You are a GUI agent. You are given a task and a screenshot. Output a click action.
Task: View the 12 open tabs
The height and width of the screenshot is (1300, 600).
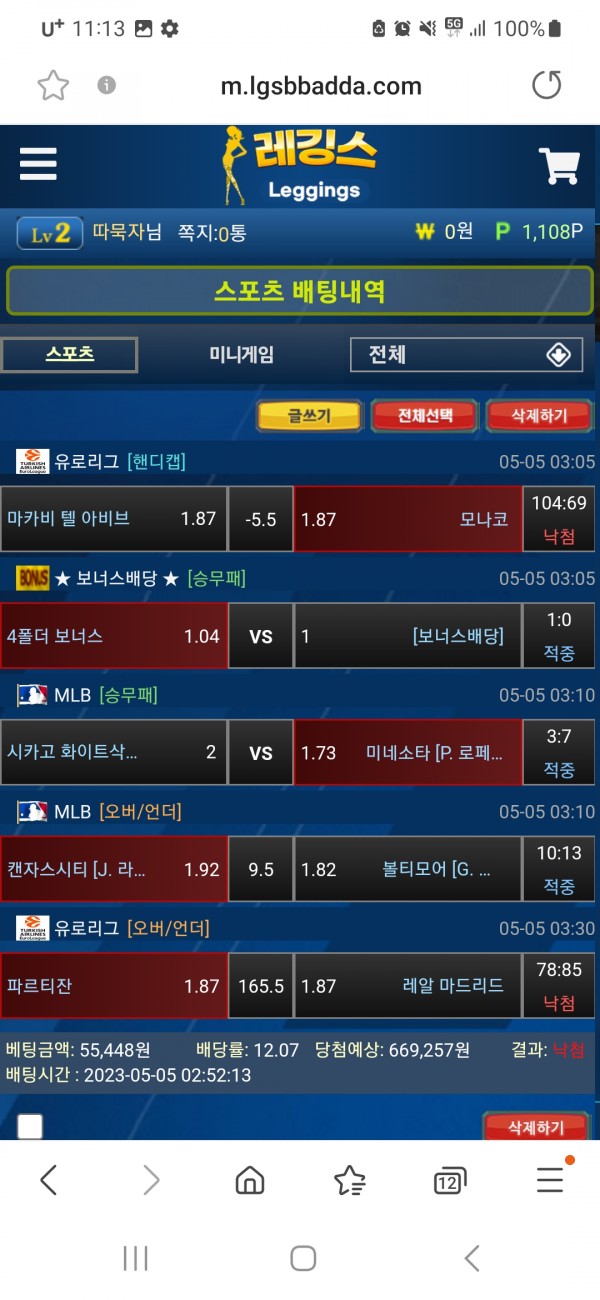click(450, 1181)
